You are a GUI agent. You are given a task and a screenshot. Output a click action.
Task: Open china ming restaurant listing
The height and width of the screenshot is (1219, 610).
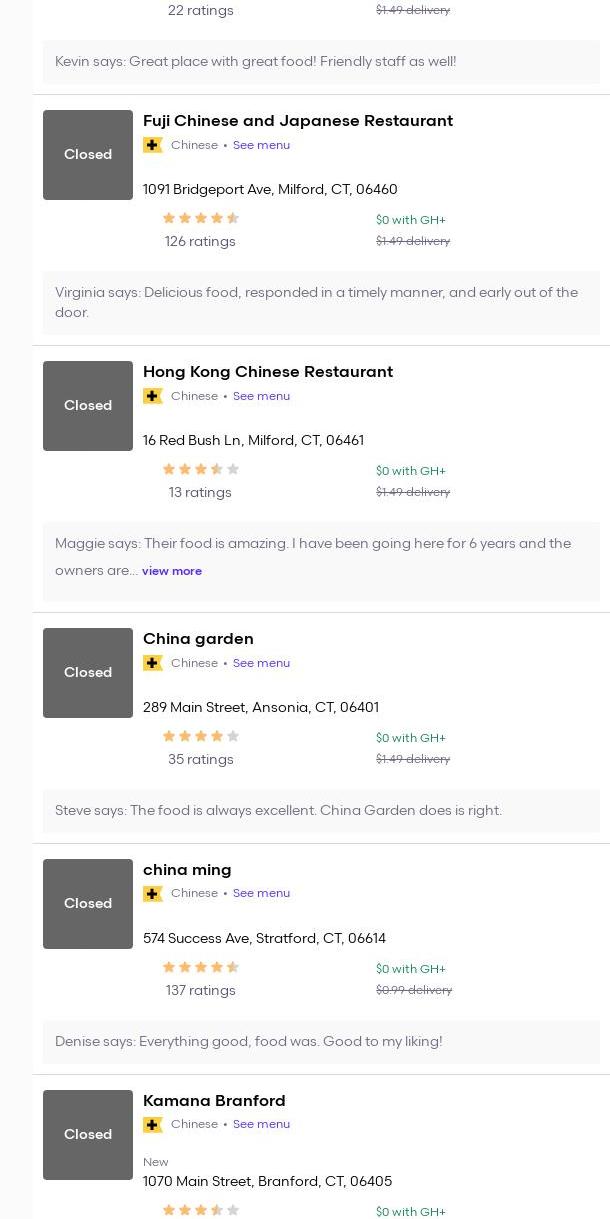(x=187, y=870)
